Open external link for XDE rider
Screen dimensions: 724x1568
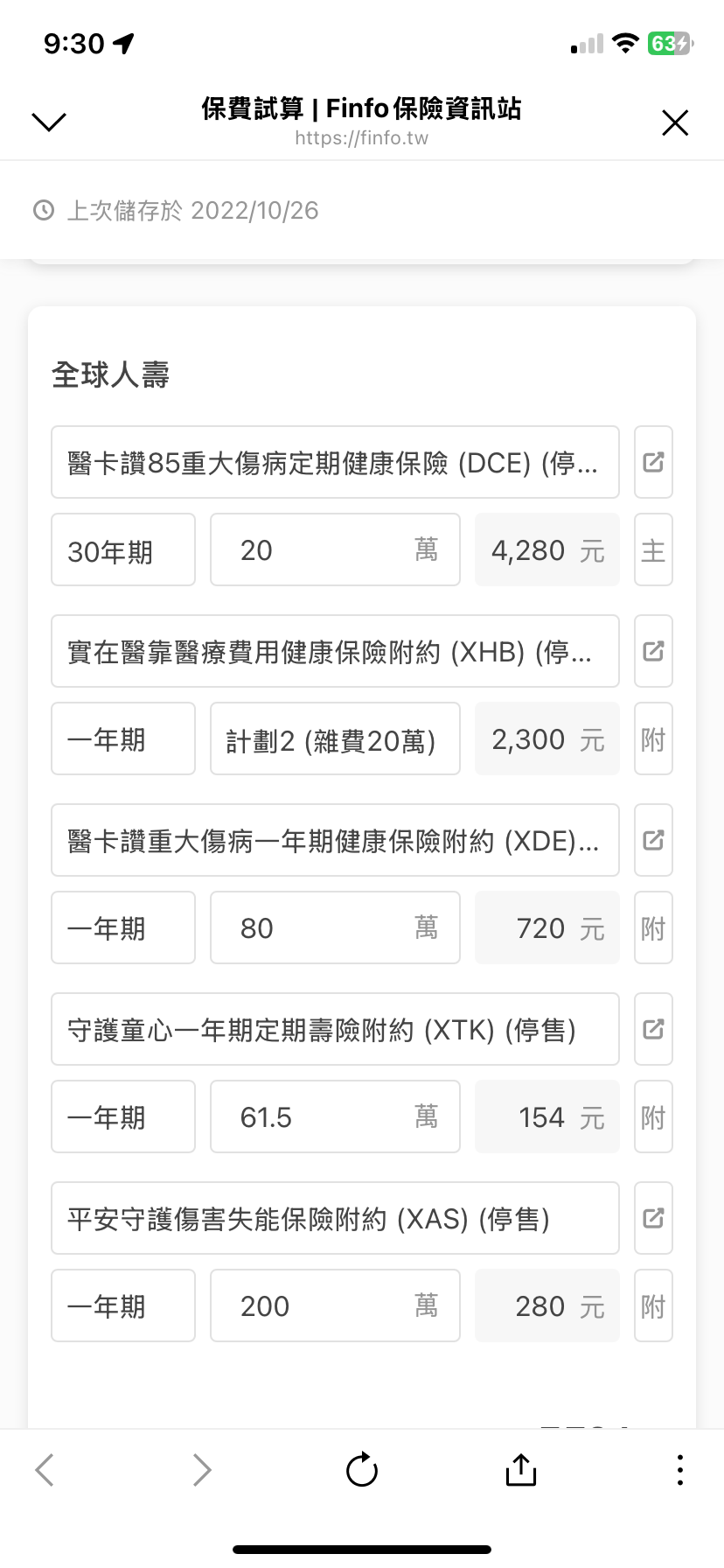[x=653, y=840]
